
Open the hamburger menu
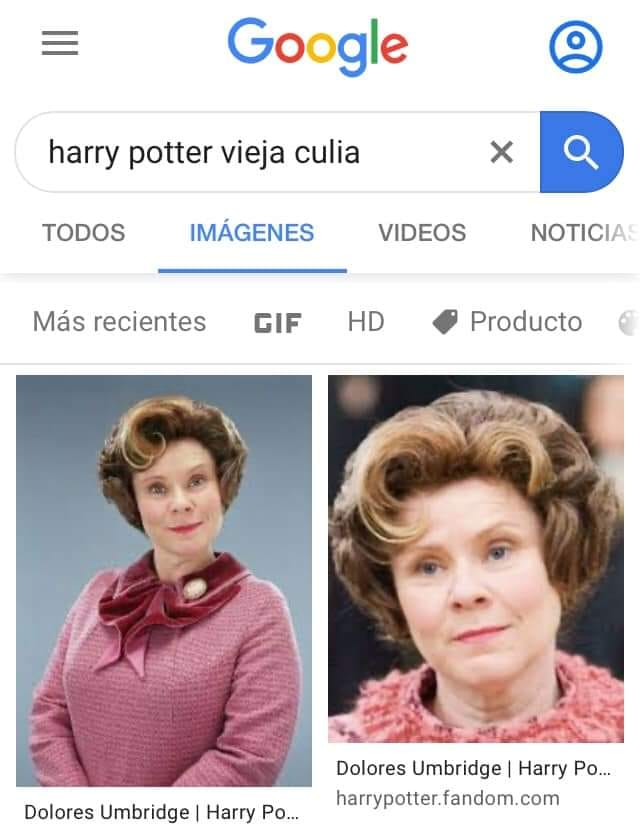coord(60,44)
